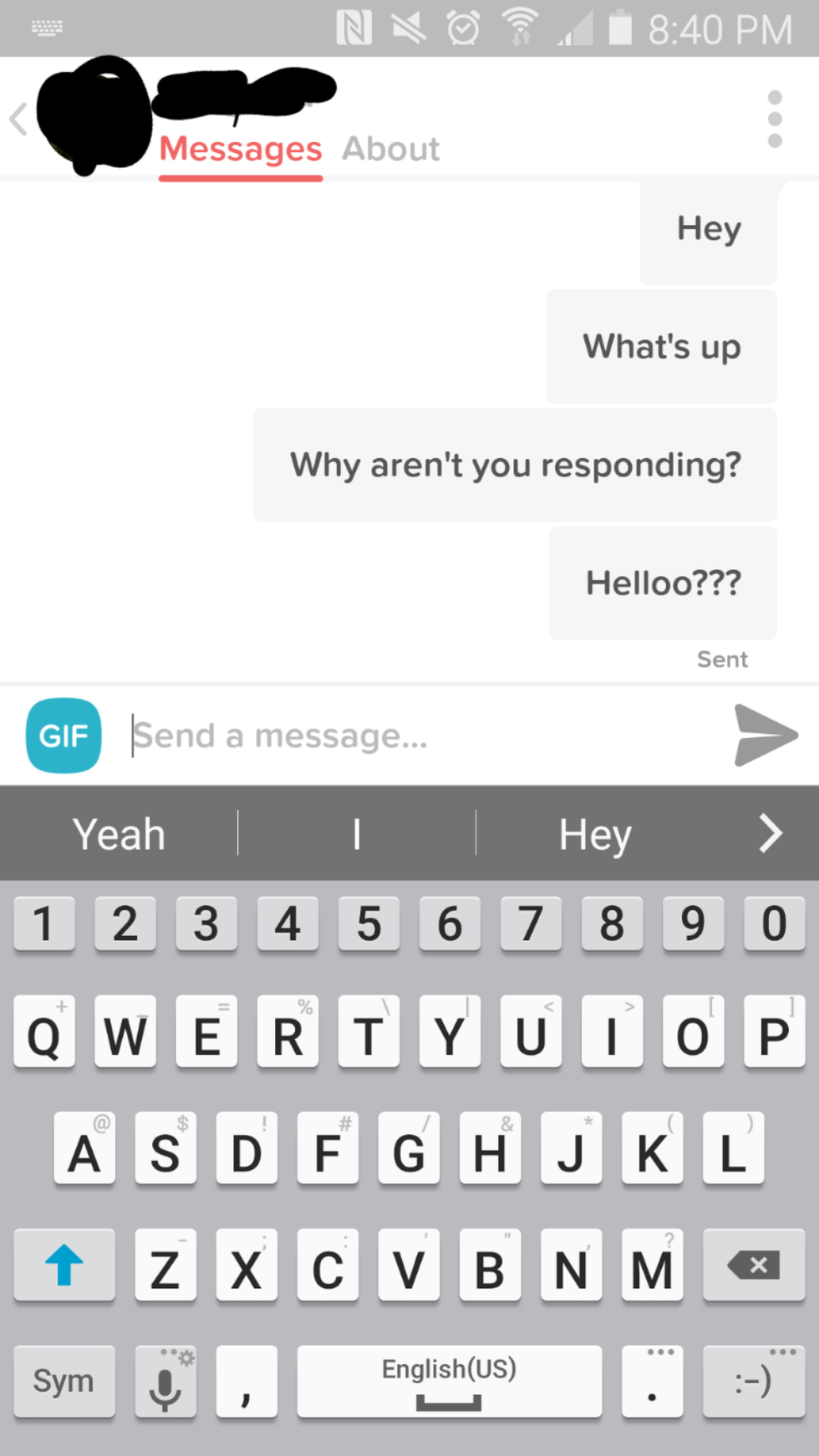The width and height of the screenshot is (819, 1456).
Task: Tap the backspace key
Action: point(754,1265)
